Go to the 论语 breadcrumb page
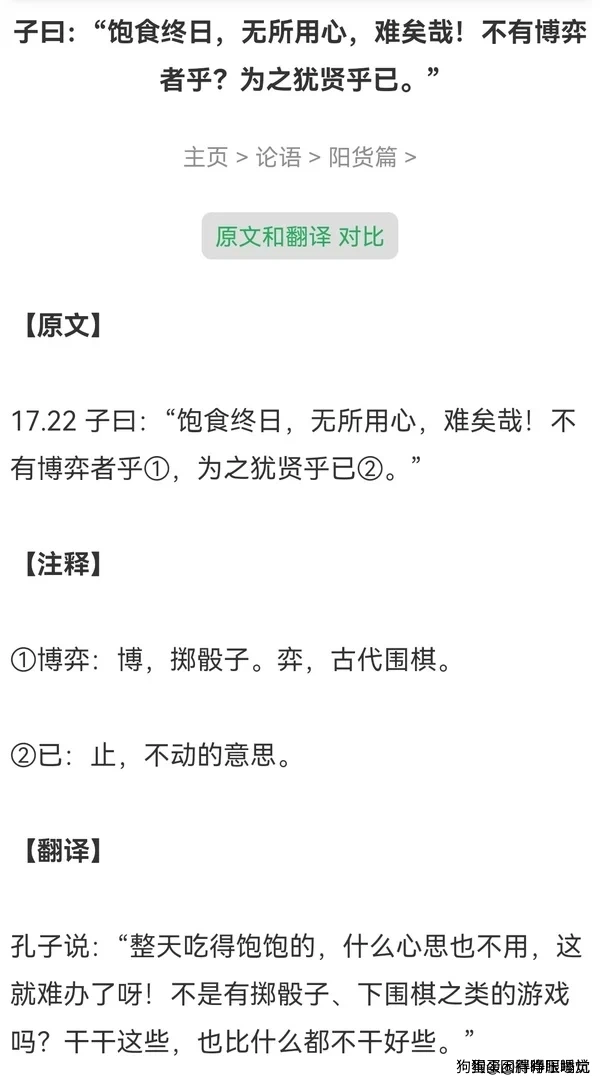The height and width of the screenshot is (1080, 600). (278, 157)
